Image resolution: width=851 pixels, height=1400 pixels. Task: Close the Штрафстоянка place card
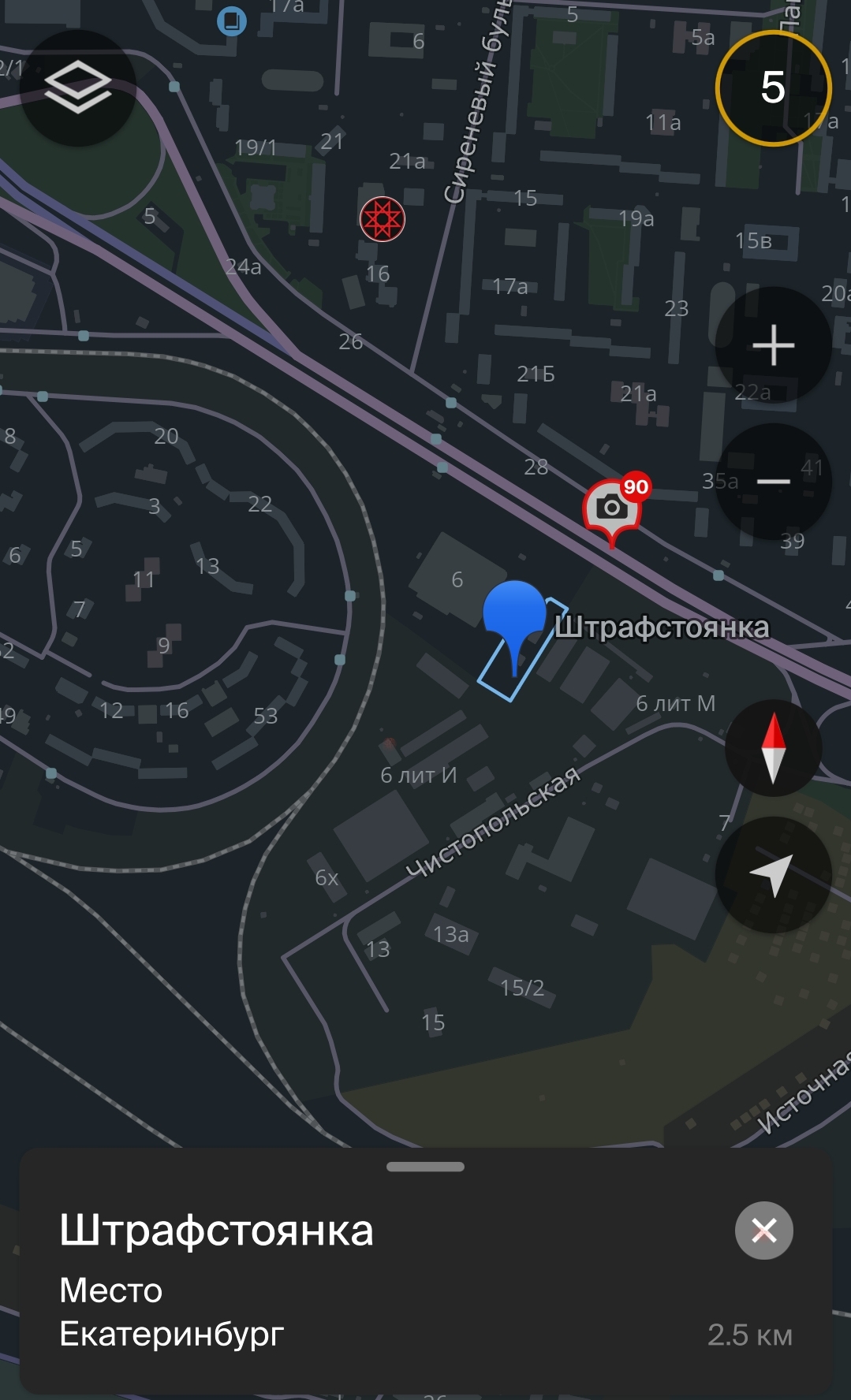pyautogui.click(x=763, y=1230)
